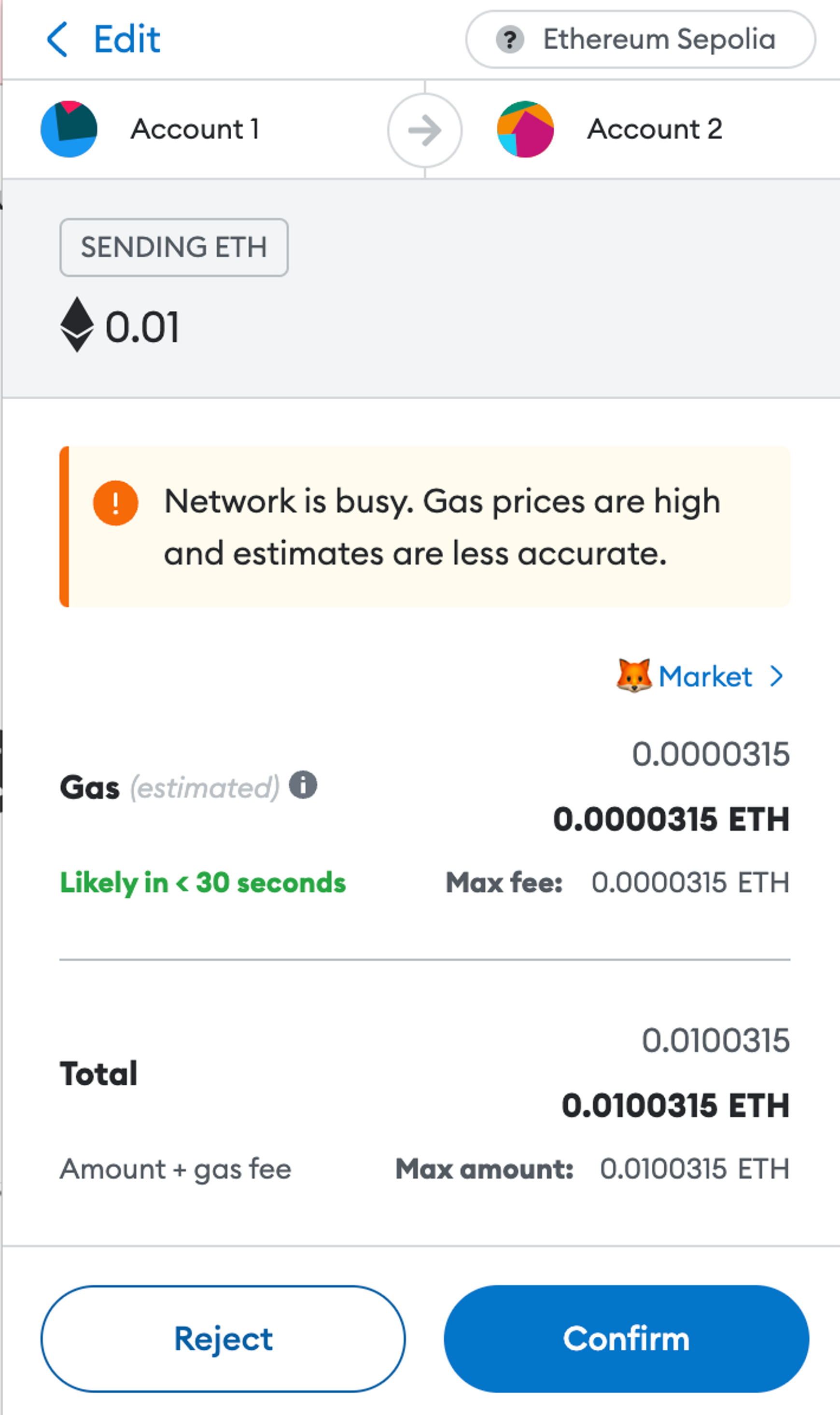The image size is (840, 1415).
Task: Confirm sending 0.01 ETH
Action: pyautogui.click(x=626, y=1339)
